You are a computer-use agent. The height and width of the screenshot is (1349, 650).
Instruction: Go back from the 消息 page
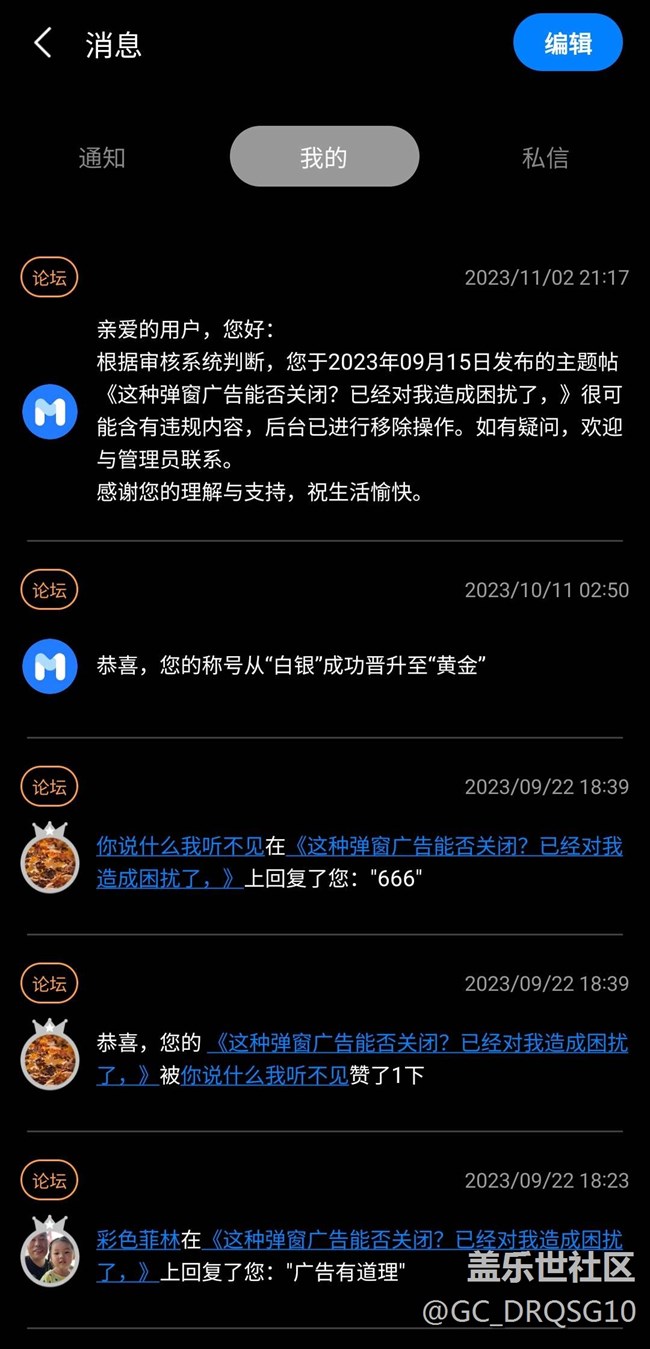(42, 43)
